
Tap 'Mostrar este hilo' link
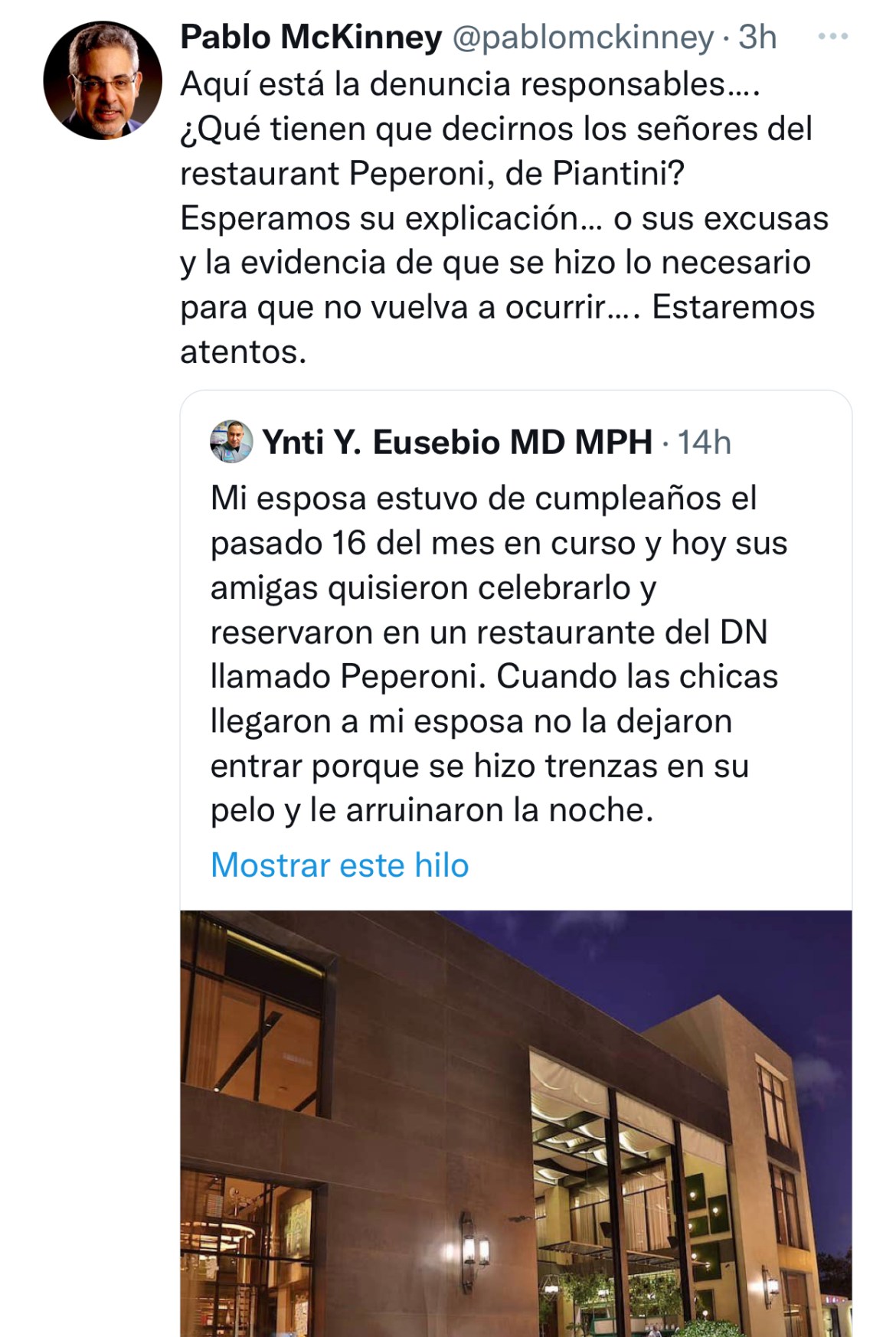point(339,865)
